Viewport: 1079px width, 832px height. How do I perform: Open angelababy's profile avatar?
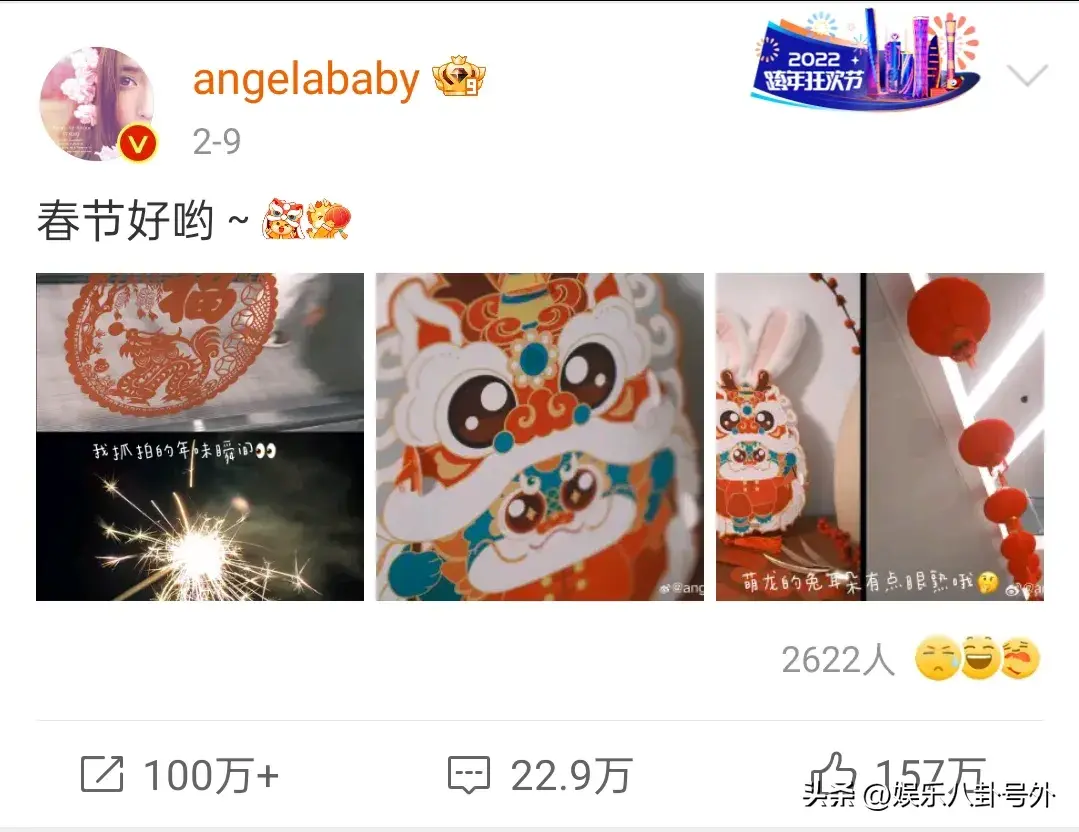tap(97, 103)
